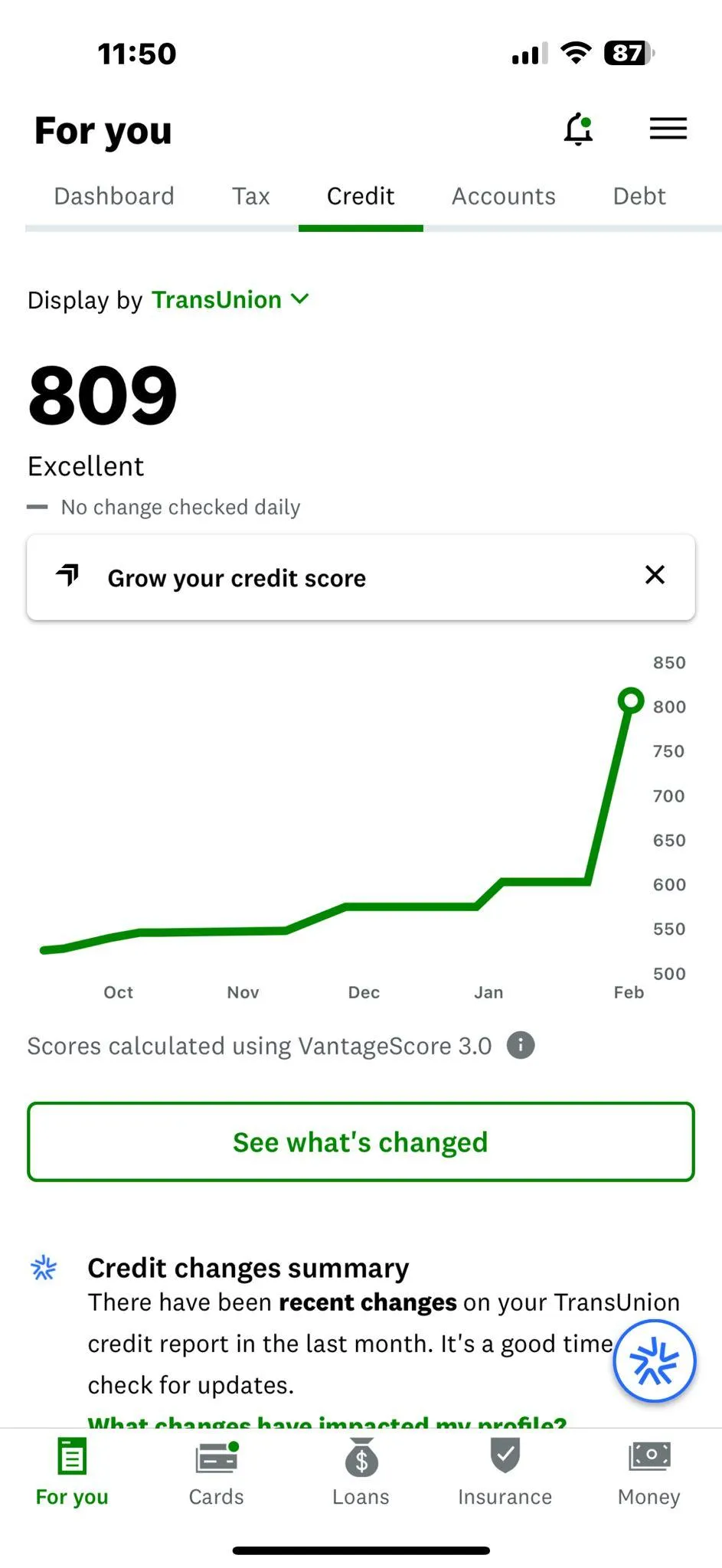Tap the Feb data point on the graph
The height and width of the screenshot is (1568, 722).
[631, 700]
